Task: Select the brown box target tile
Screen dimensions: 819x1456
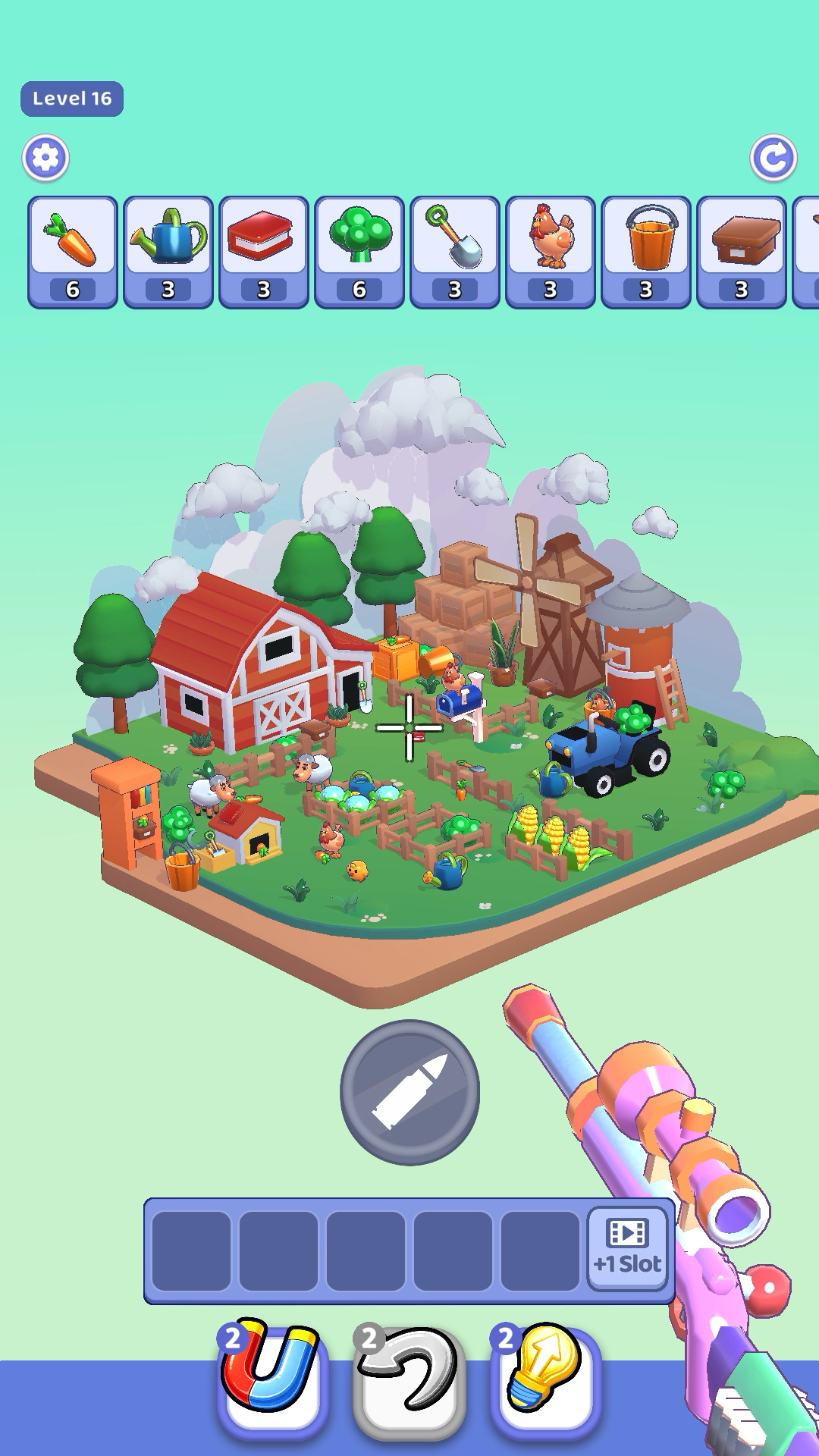Action: tap(742, 252)
